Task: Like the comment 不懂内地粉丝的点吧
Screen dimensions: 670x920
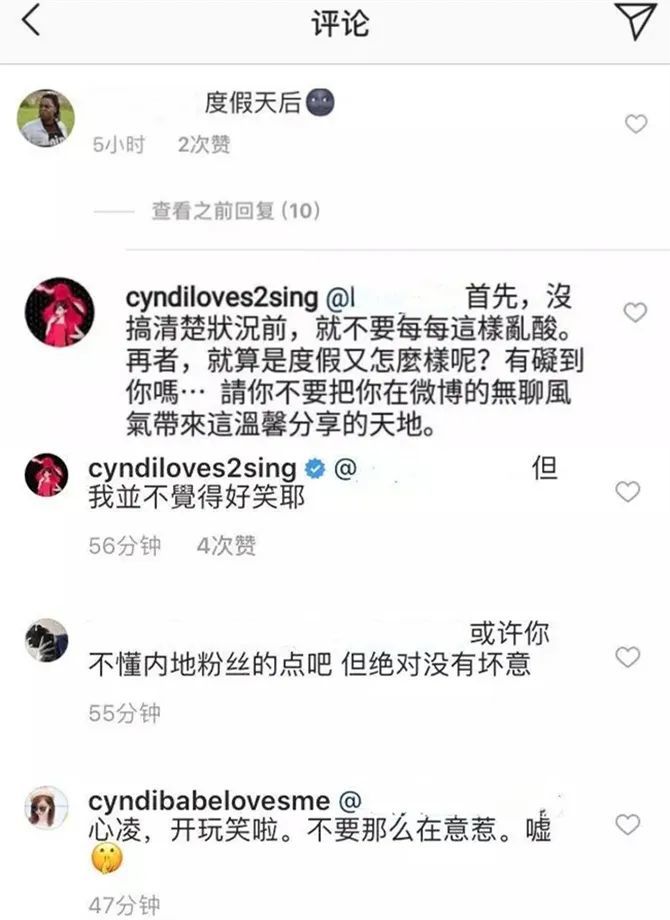Action: pos(627,657)
